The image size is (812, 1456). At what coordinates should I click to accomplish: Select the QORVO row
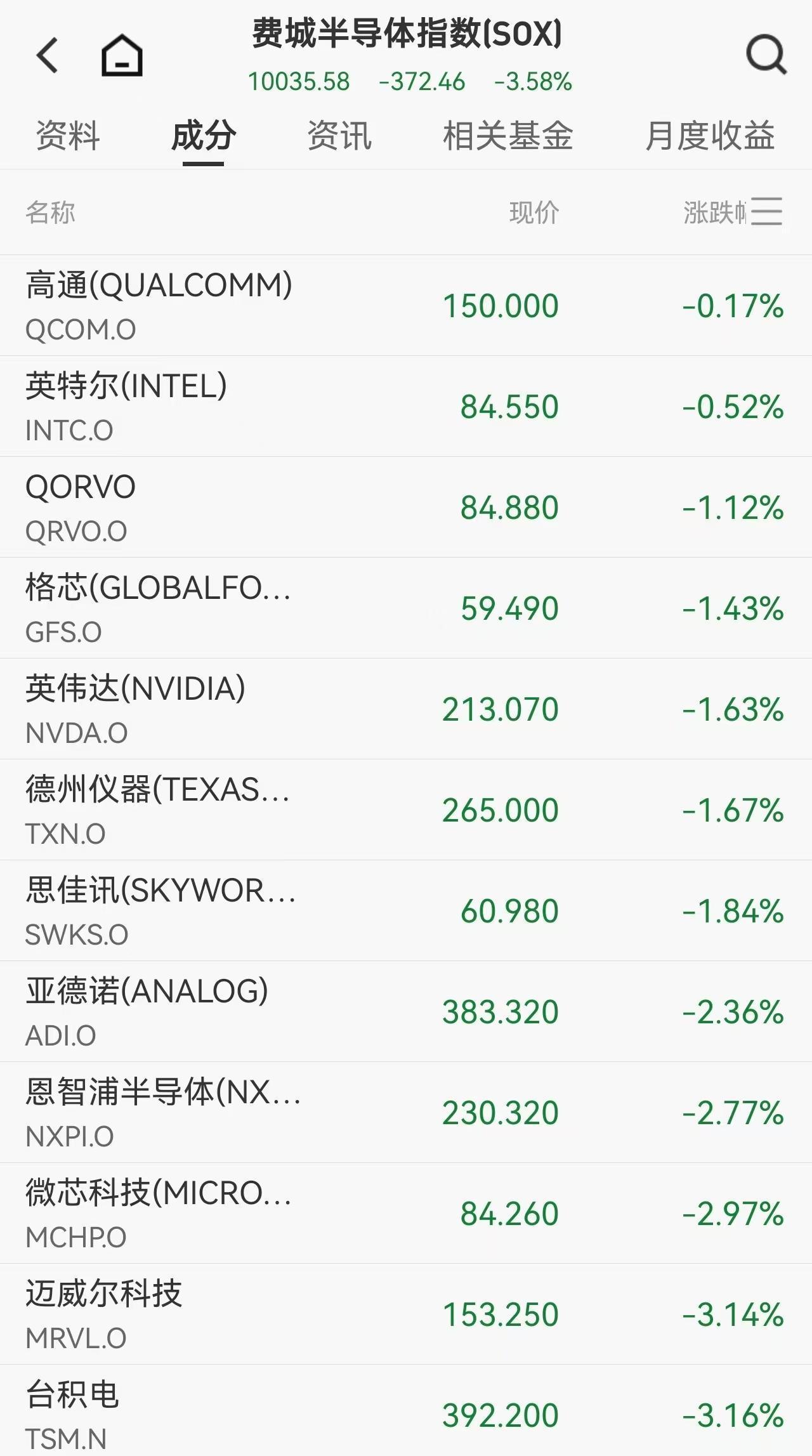pos(406,506)
